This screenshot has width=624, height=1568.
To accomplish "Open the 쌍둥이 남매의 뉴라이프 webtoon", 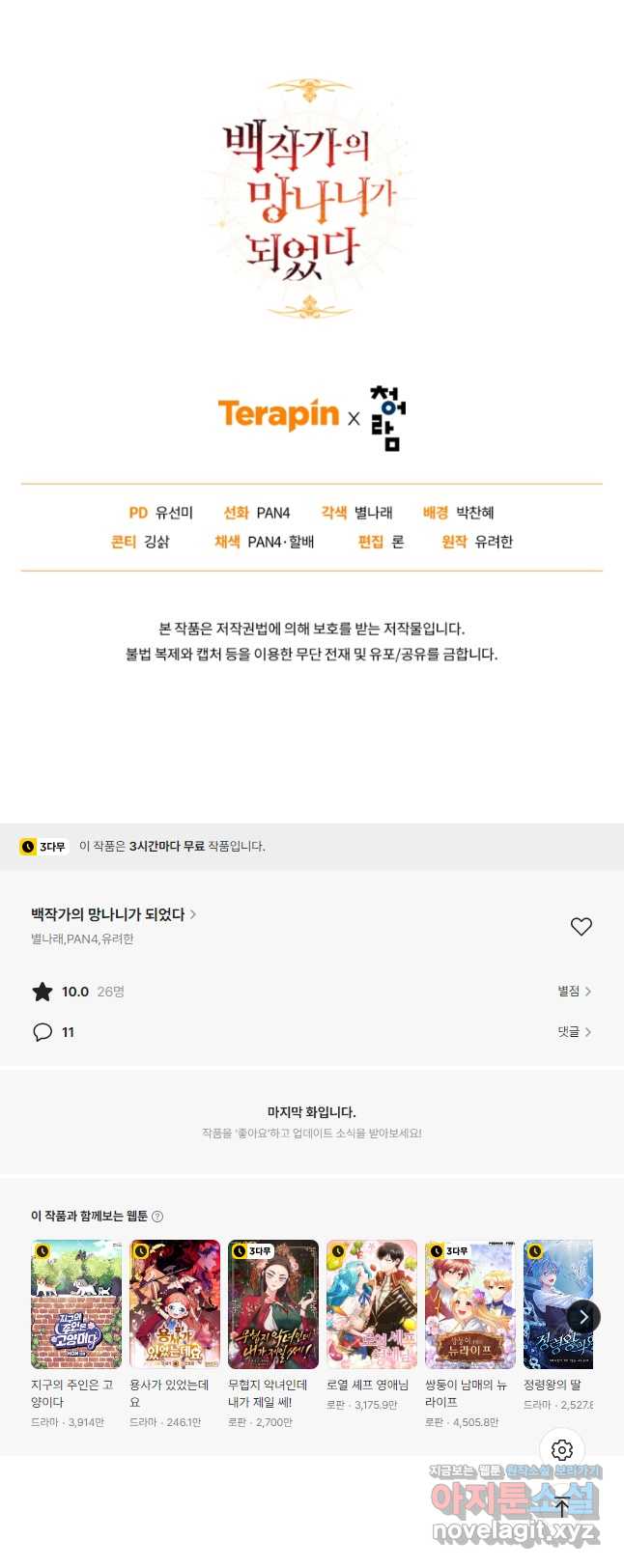I will pos(470,1304).
